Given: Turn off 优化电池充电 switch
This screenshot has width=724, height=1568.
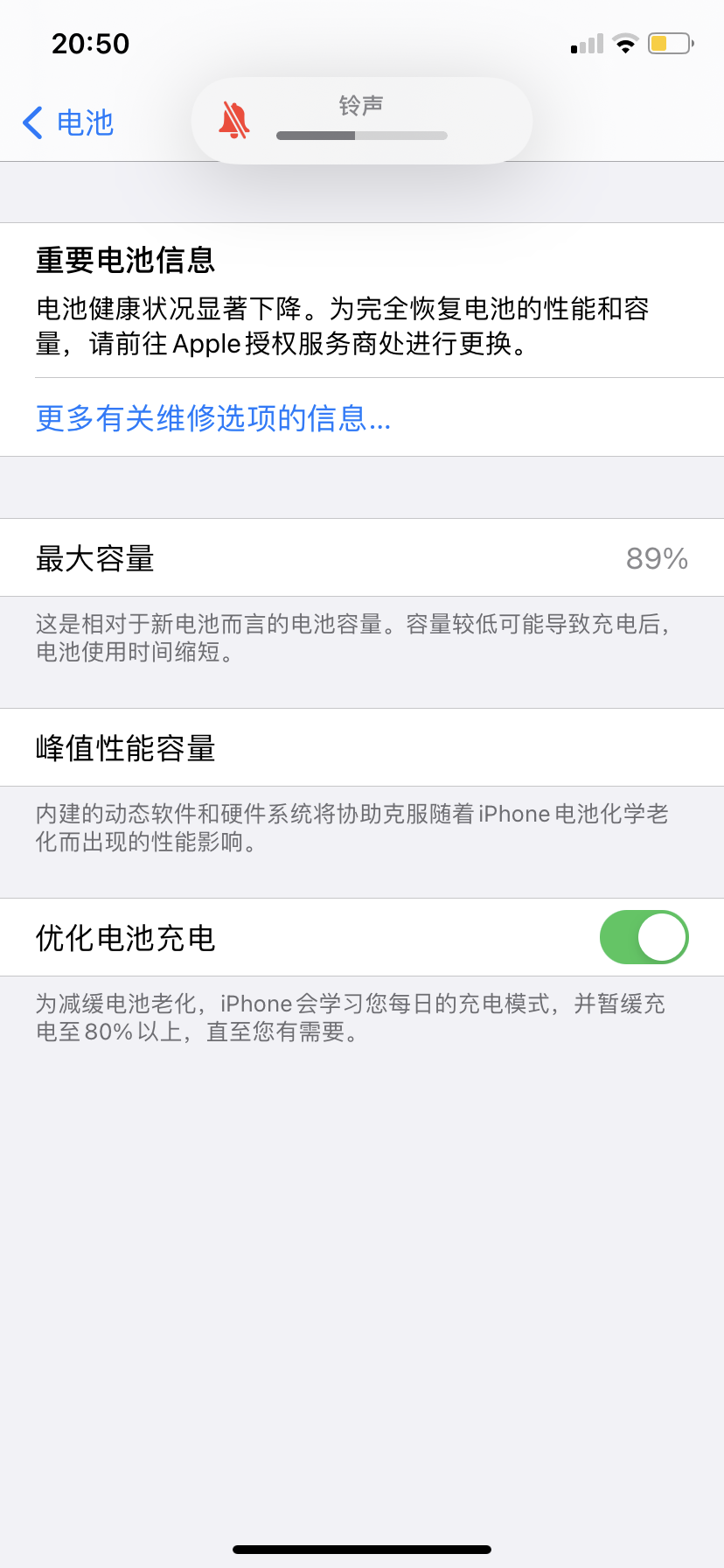Looking at the screenshot, I should pos(644,937).
